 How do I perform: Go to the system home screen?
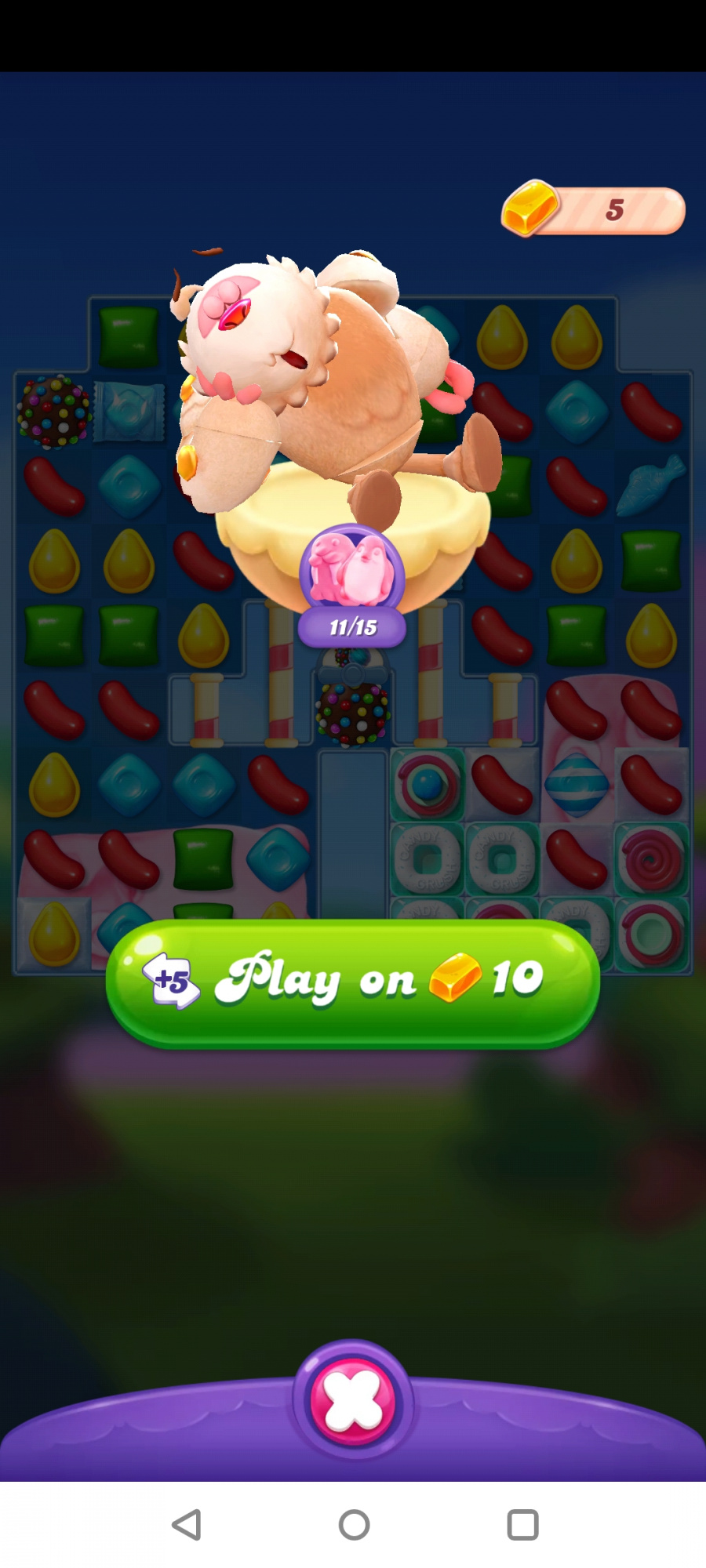pos(354,1525)
